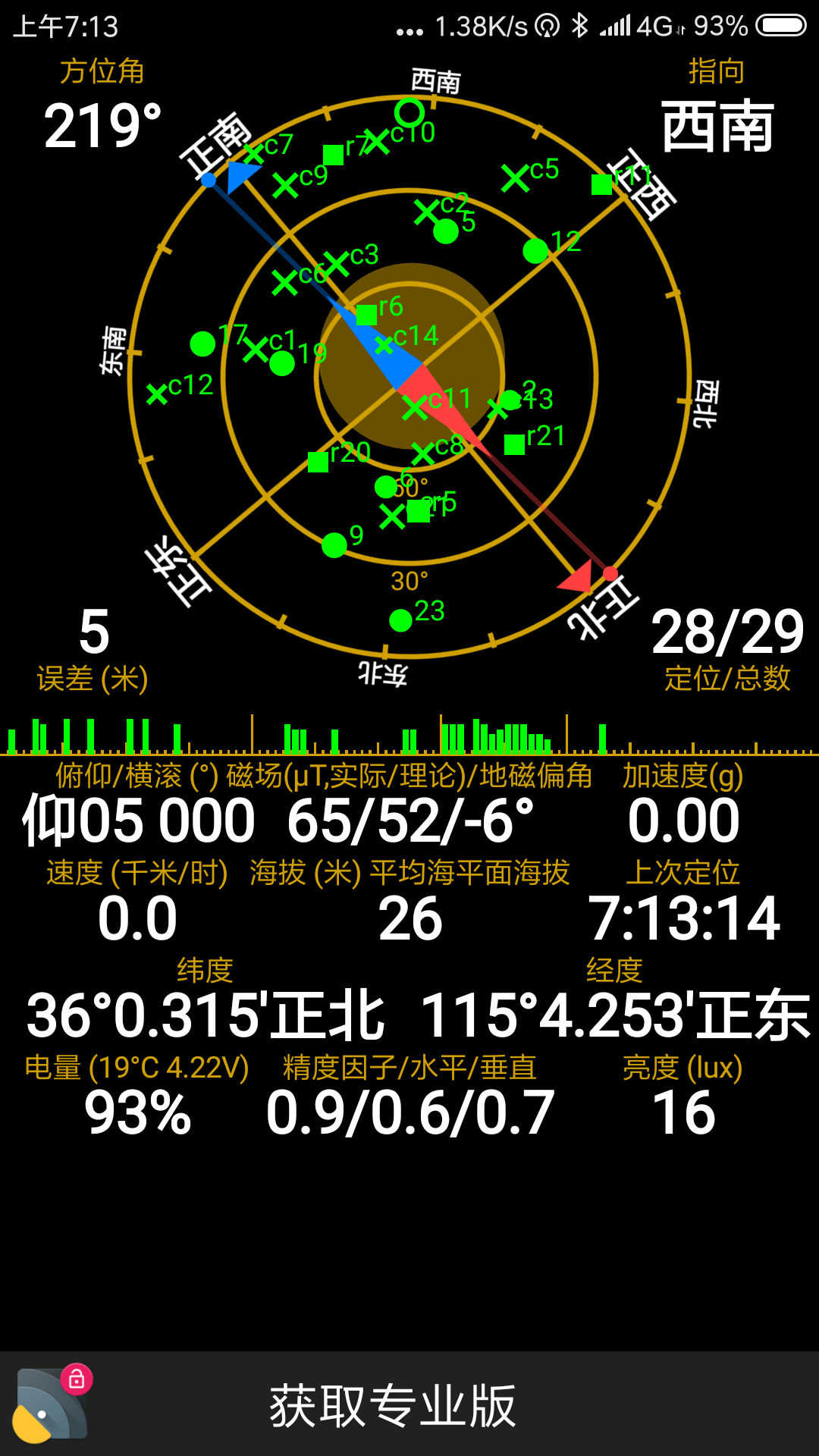Tap the 获取专业版 upgrade banner
The width and height of the screenshot is (819, 1456).
[x=393, y=1405]
